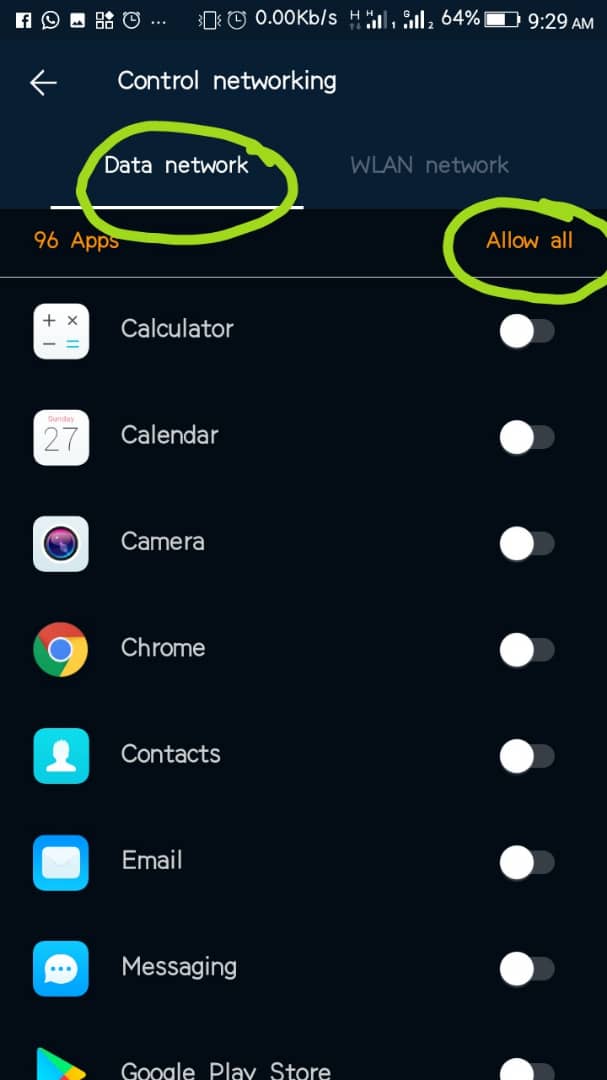Tap Allow all for data network
This screenshot has height=1080, width=607.
(529, 240)
